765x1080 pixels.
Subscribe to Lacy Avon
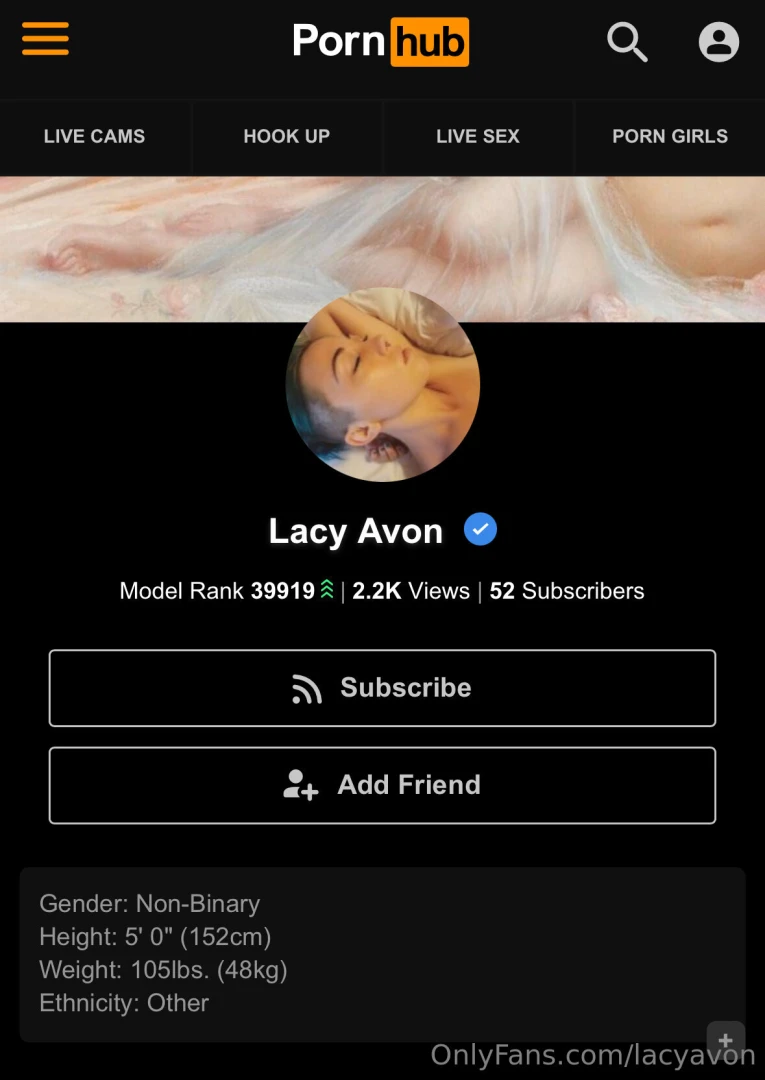382,688
